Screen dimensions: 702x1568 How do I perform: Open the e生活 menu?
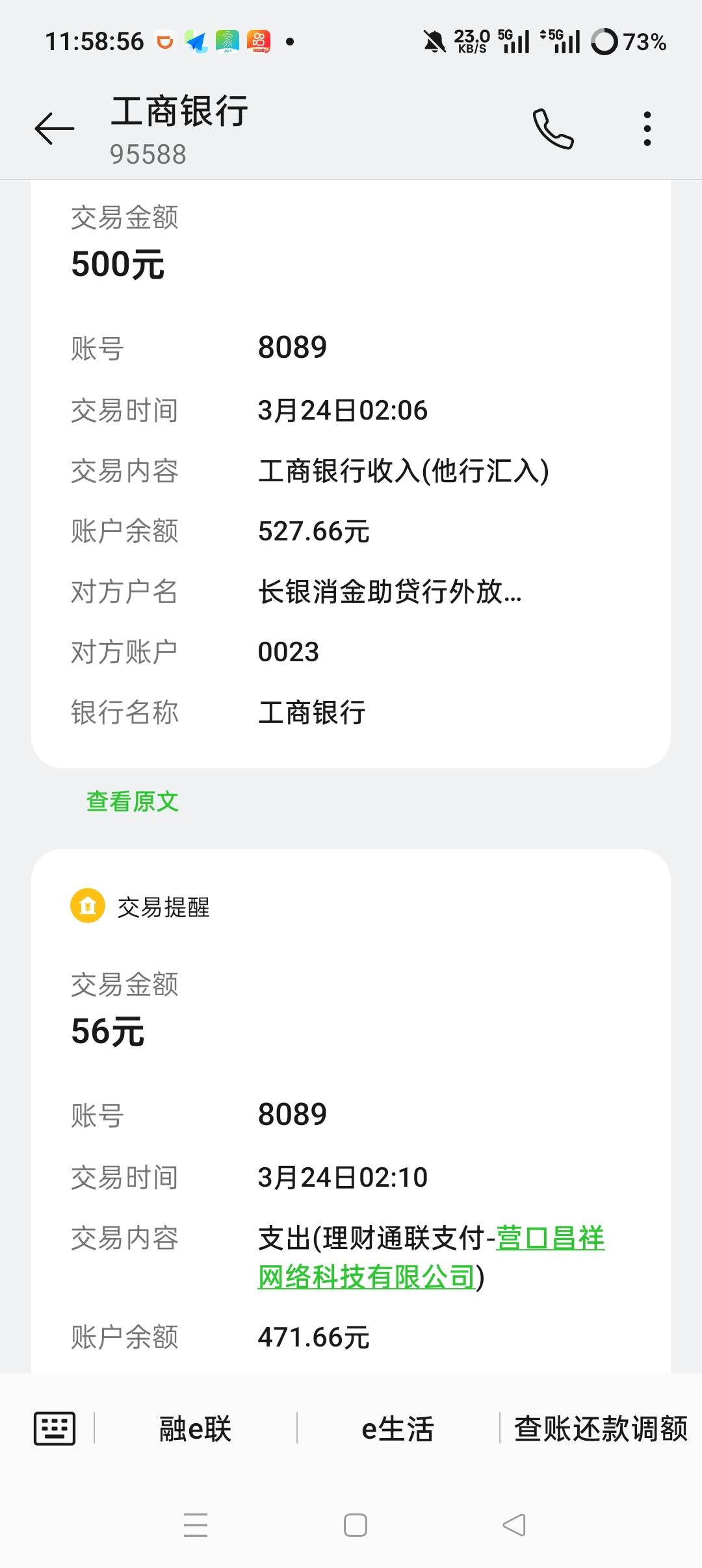click(398, 1429)
